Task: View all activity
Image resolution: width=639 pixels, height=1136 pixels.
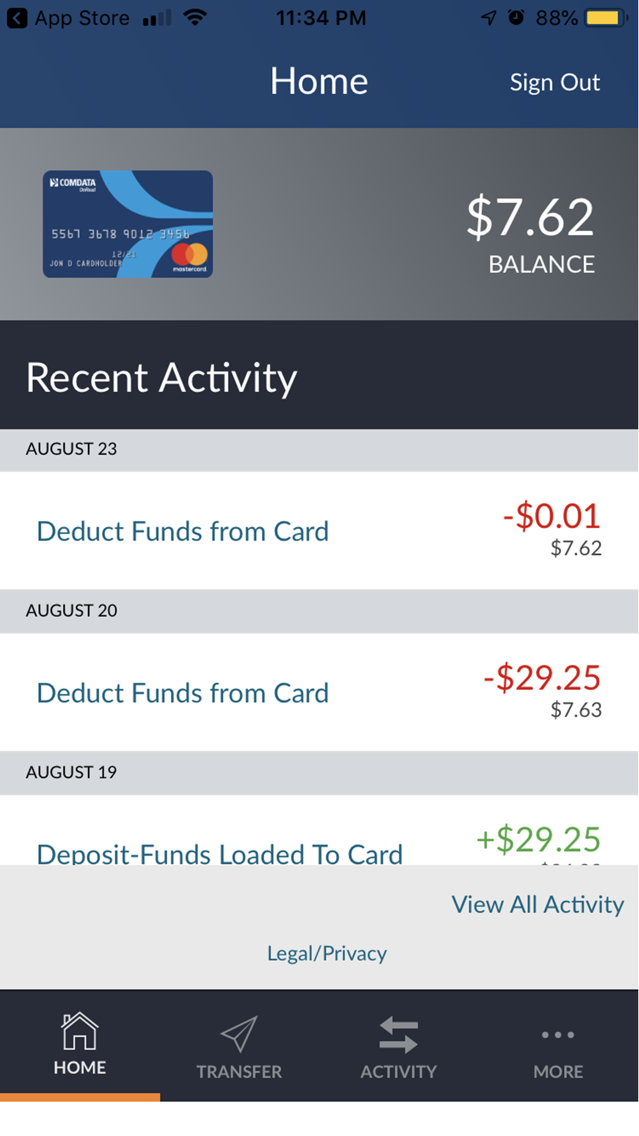Action: 538,904
